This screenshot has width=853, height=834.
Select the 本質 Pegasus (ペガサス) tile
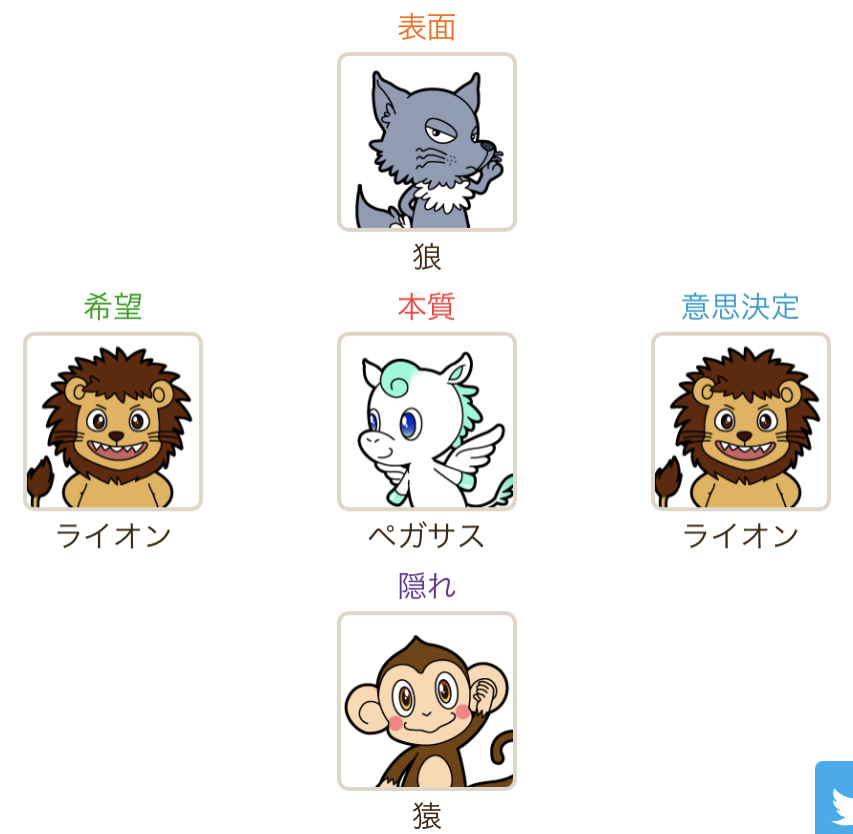pos(427,422)
